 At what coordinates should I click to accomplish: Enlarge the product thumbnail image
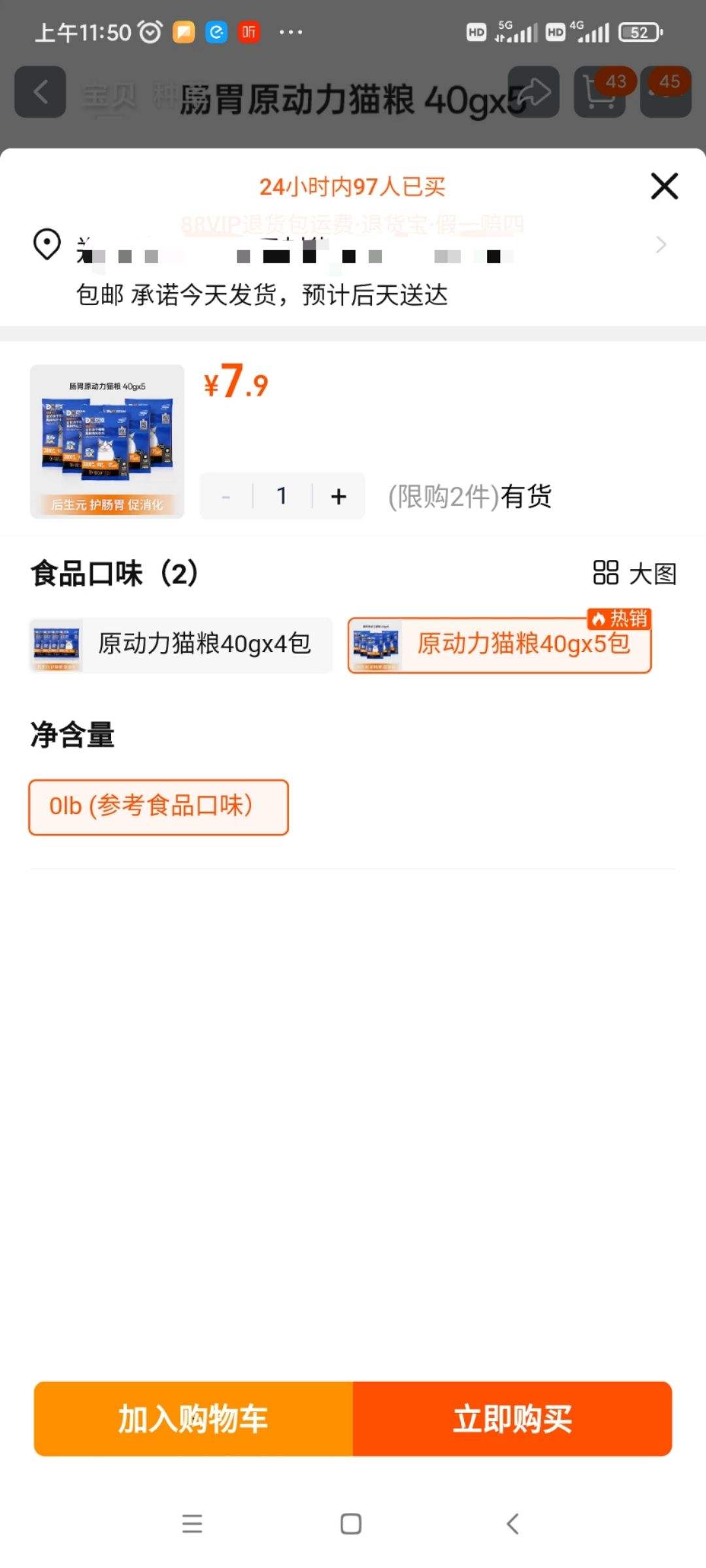(x=107, y=442)
